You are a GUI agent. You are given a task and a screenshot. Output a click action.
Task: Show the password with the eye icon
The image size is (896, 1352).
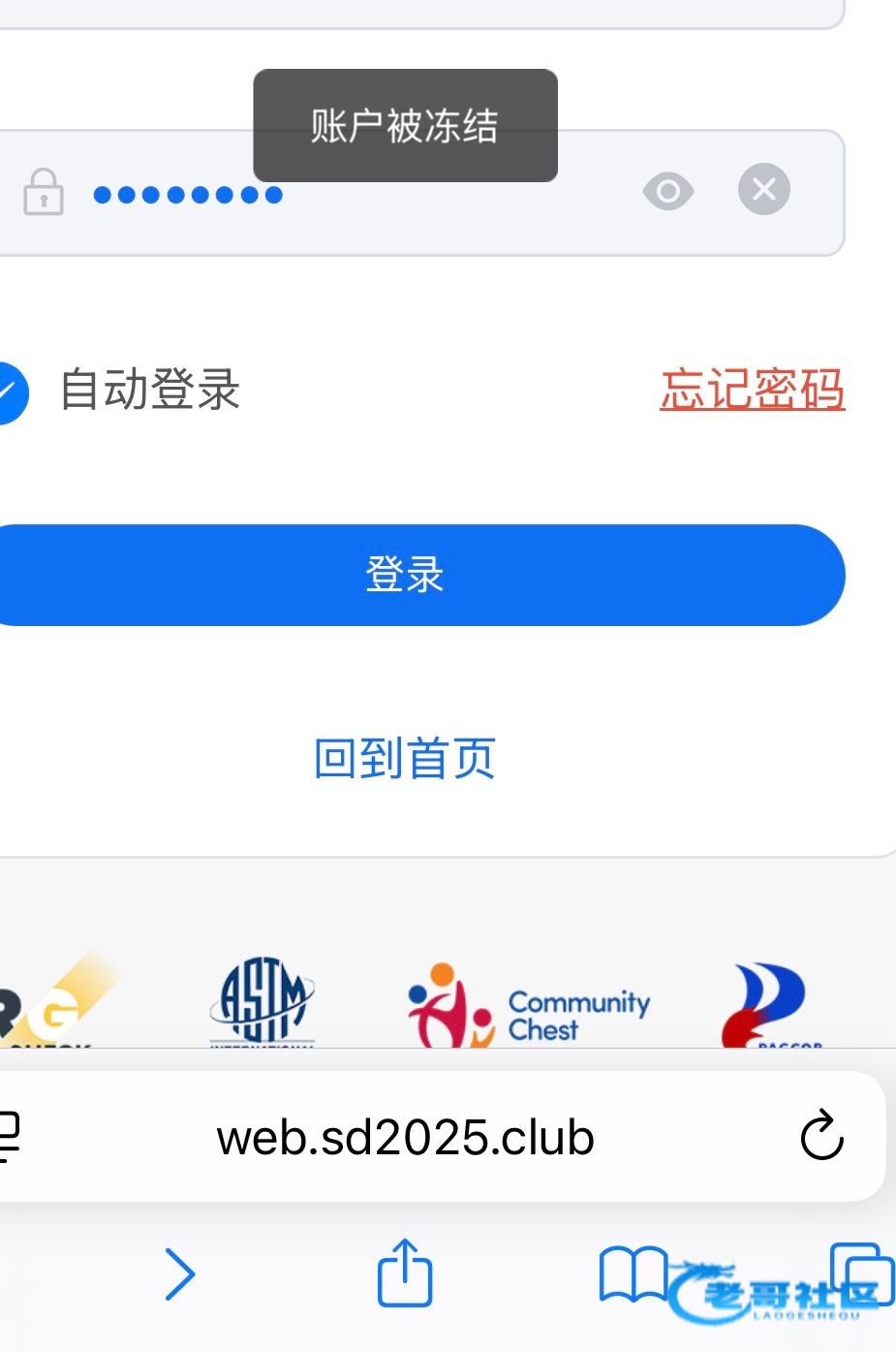pyautogui.click(x=668, y=191)
